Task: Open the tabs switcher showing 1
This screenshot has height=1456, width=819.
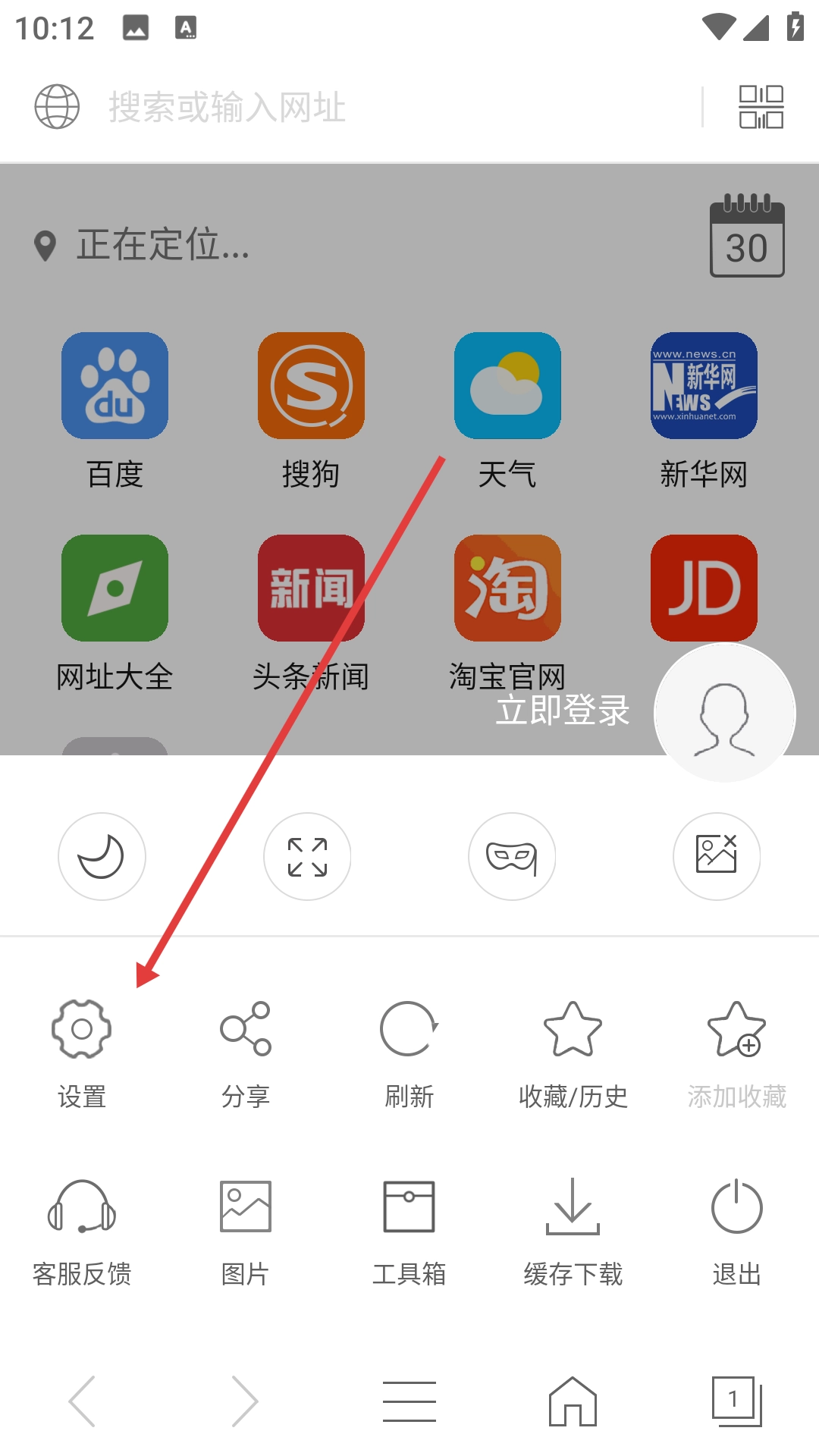Action: pos(736,1401)
